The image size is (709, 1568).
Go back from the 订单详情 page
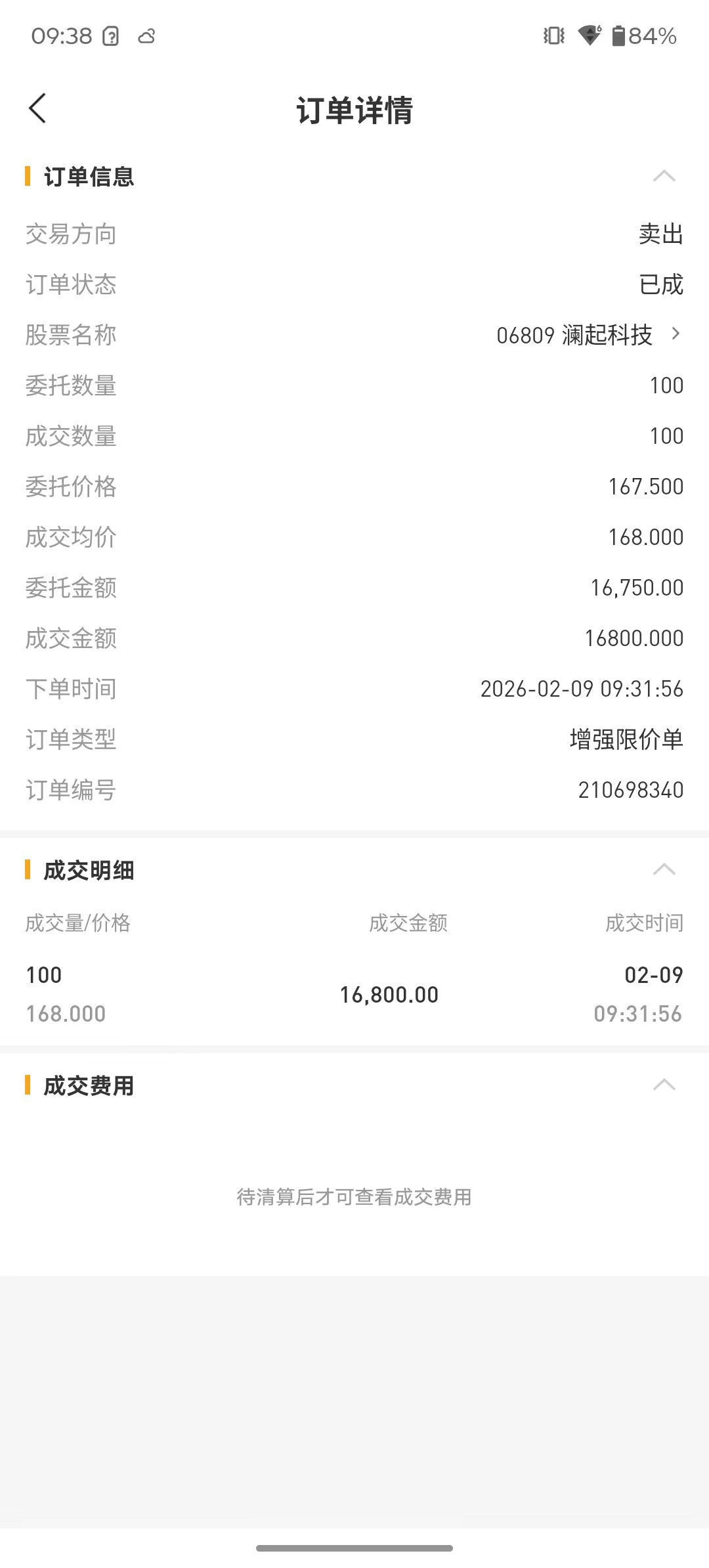[x=38, y=108]
